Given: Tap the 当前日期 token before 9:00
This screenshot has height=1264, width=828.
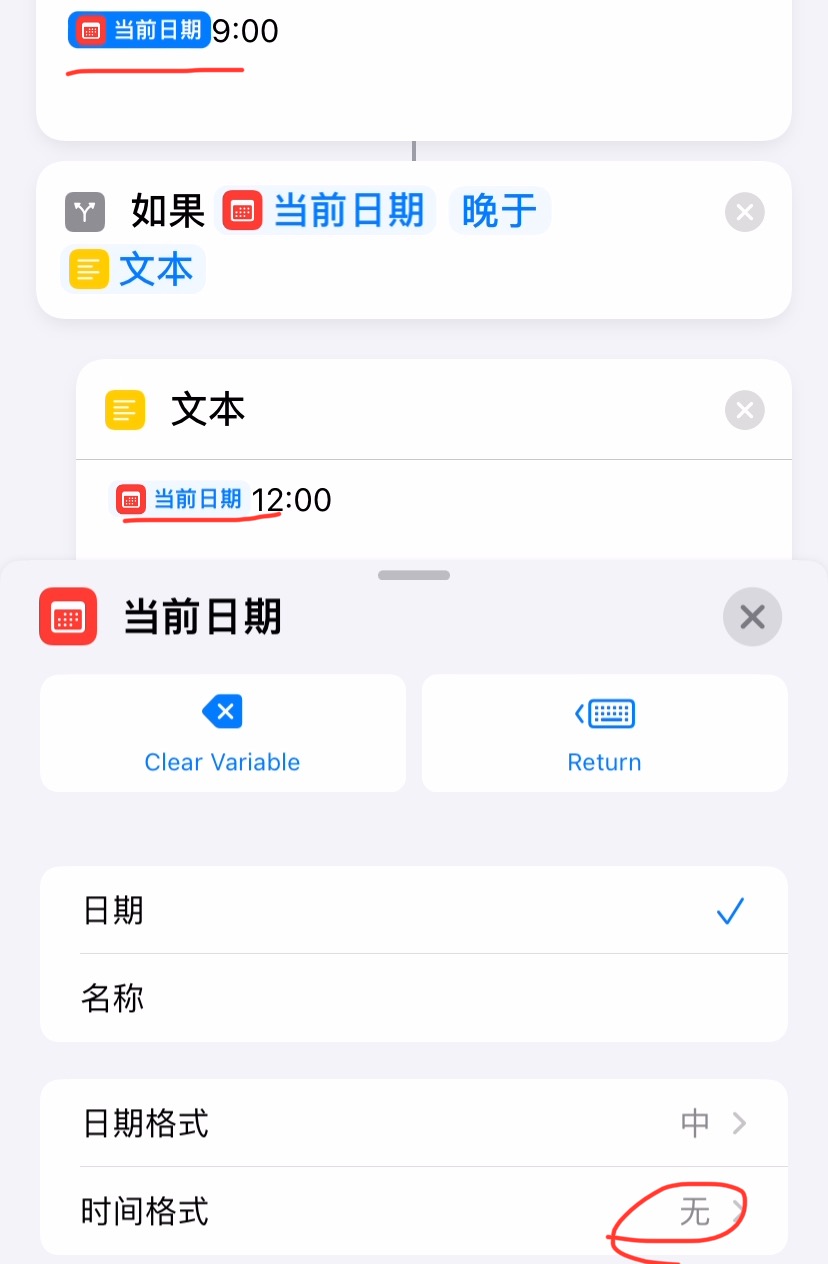Looking at the screenshot, I should coord(139,30).
